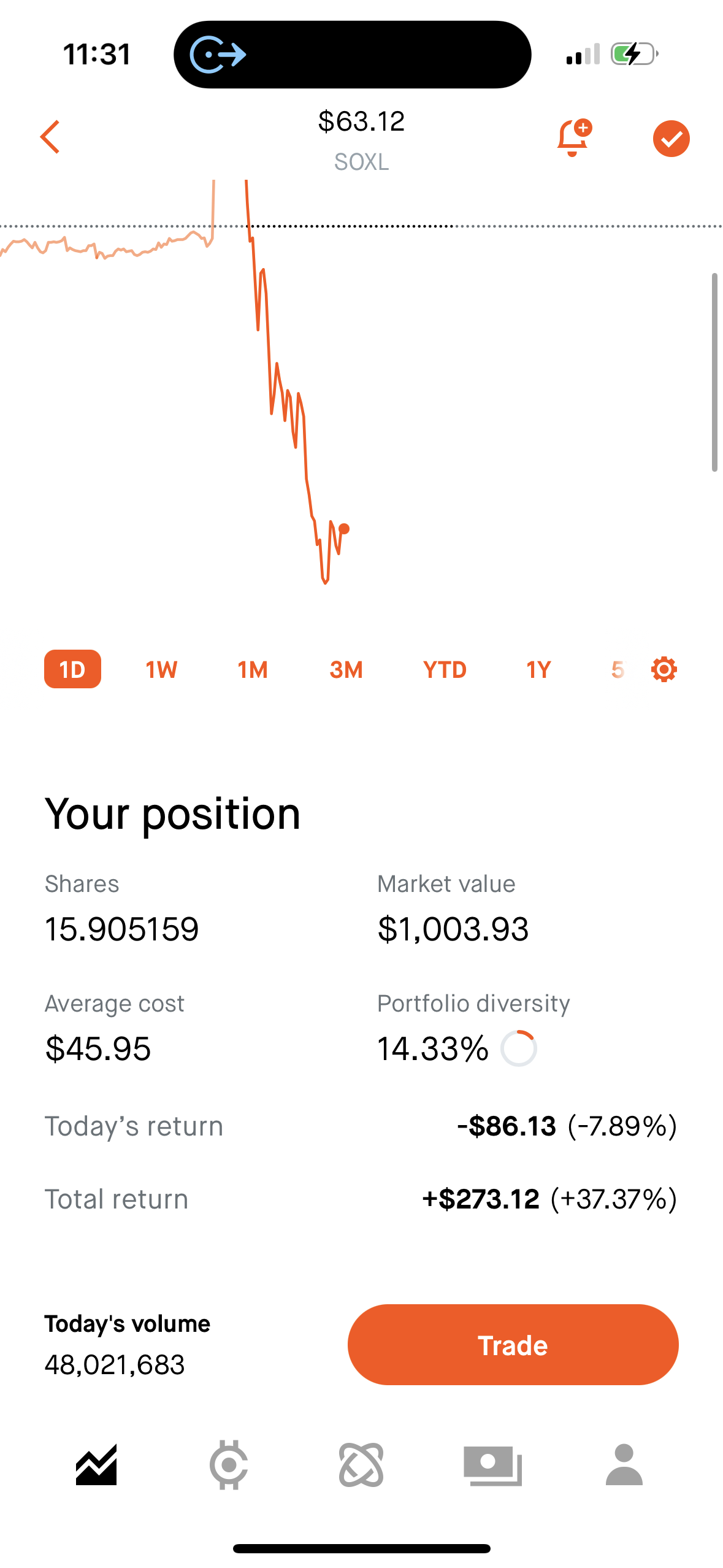This screenshot has width=723, height=1568.
Task: Switch to the 3M chart view
Action: 346,669
